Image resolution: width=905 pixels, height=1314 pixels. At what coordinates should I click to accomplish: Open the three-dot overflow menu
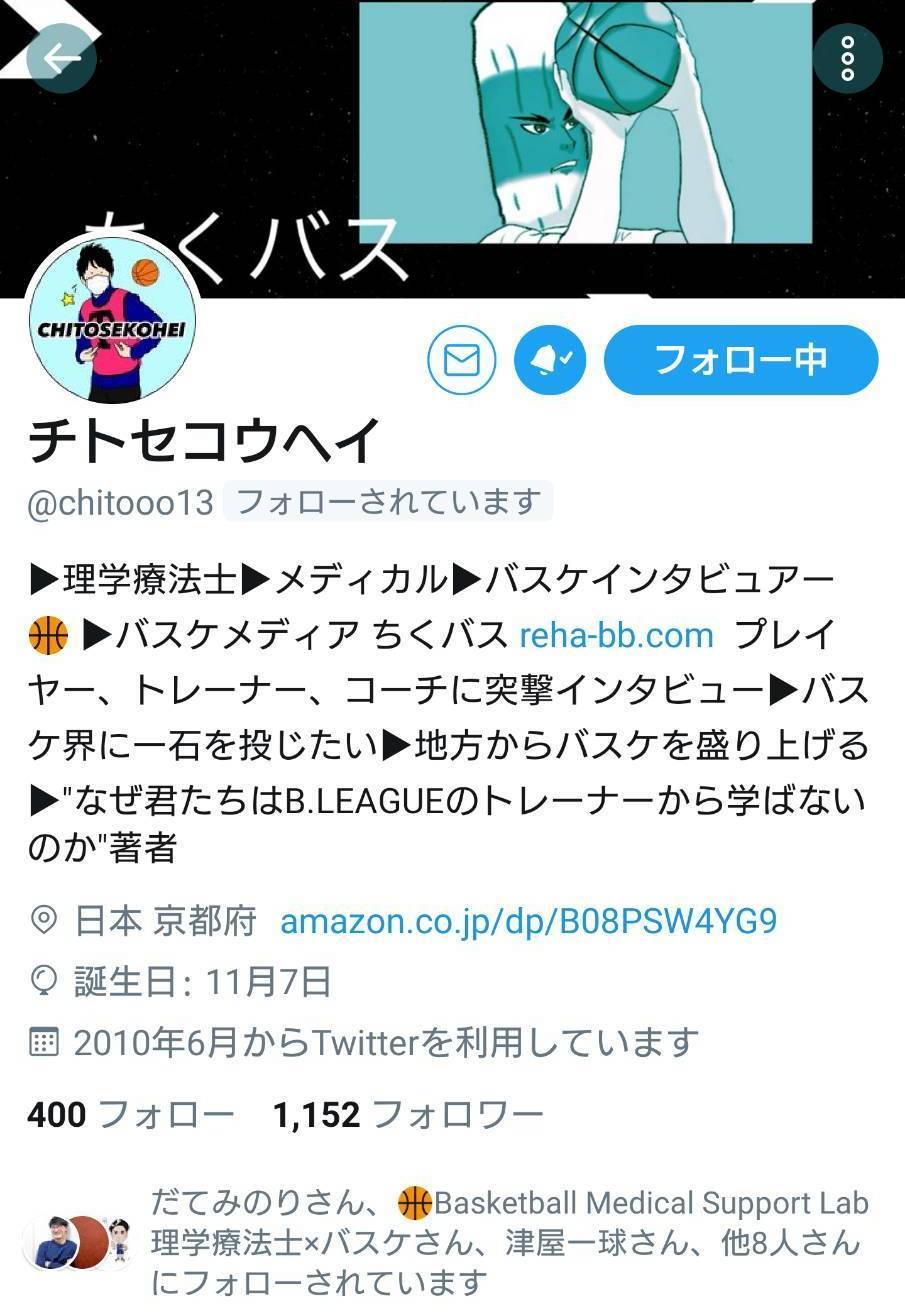click(846, 59)
